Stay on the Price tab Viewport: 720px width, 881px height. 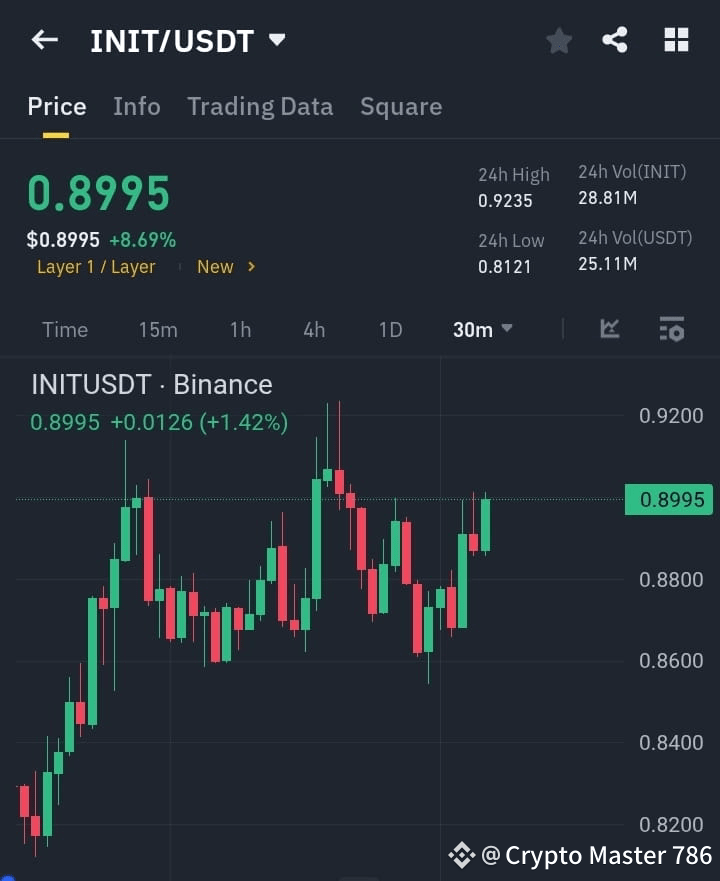[56, 106]
